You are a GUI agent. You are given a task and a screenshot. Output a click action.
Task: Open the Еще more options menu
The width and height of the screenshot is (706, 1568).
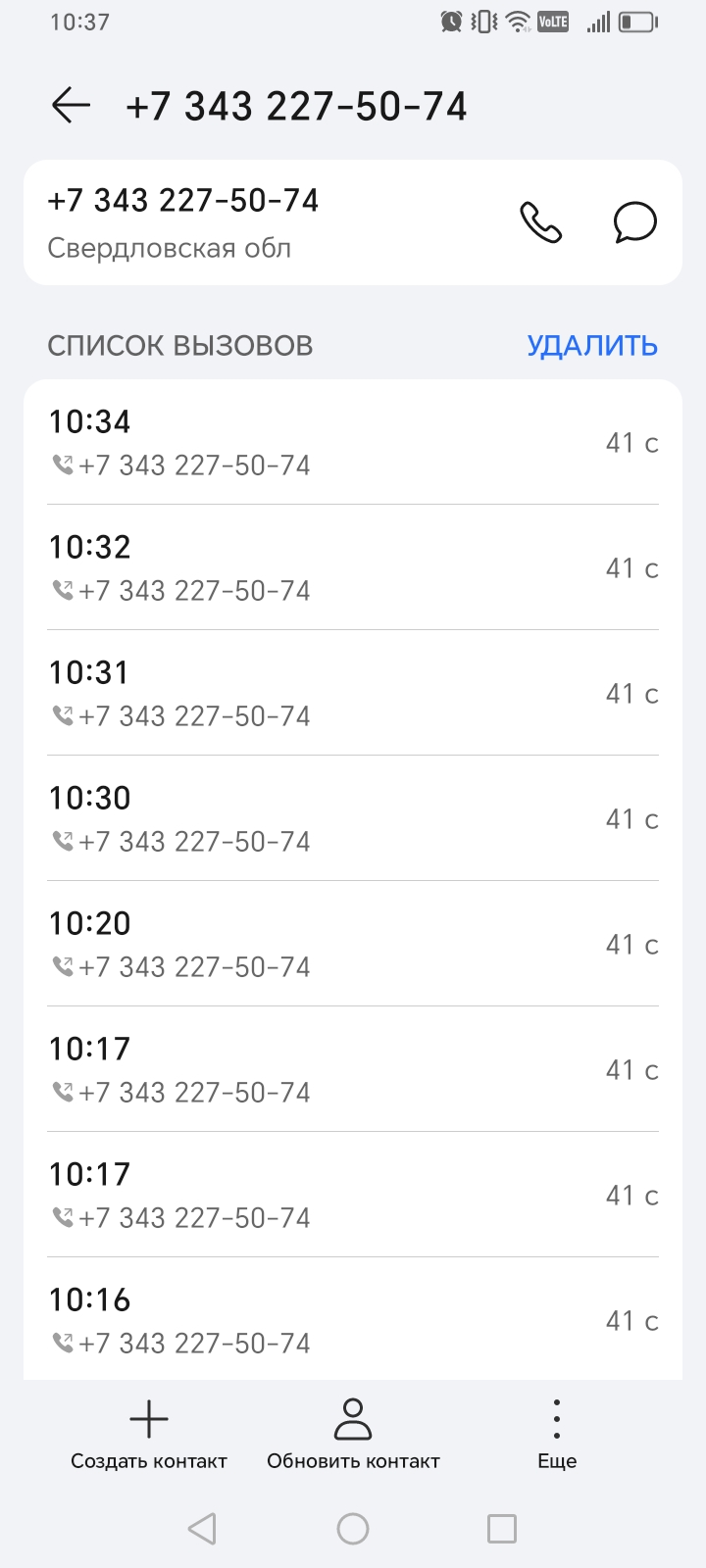(557, 1434)
